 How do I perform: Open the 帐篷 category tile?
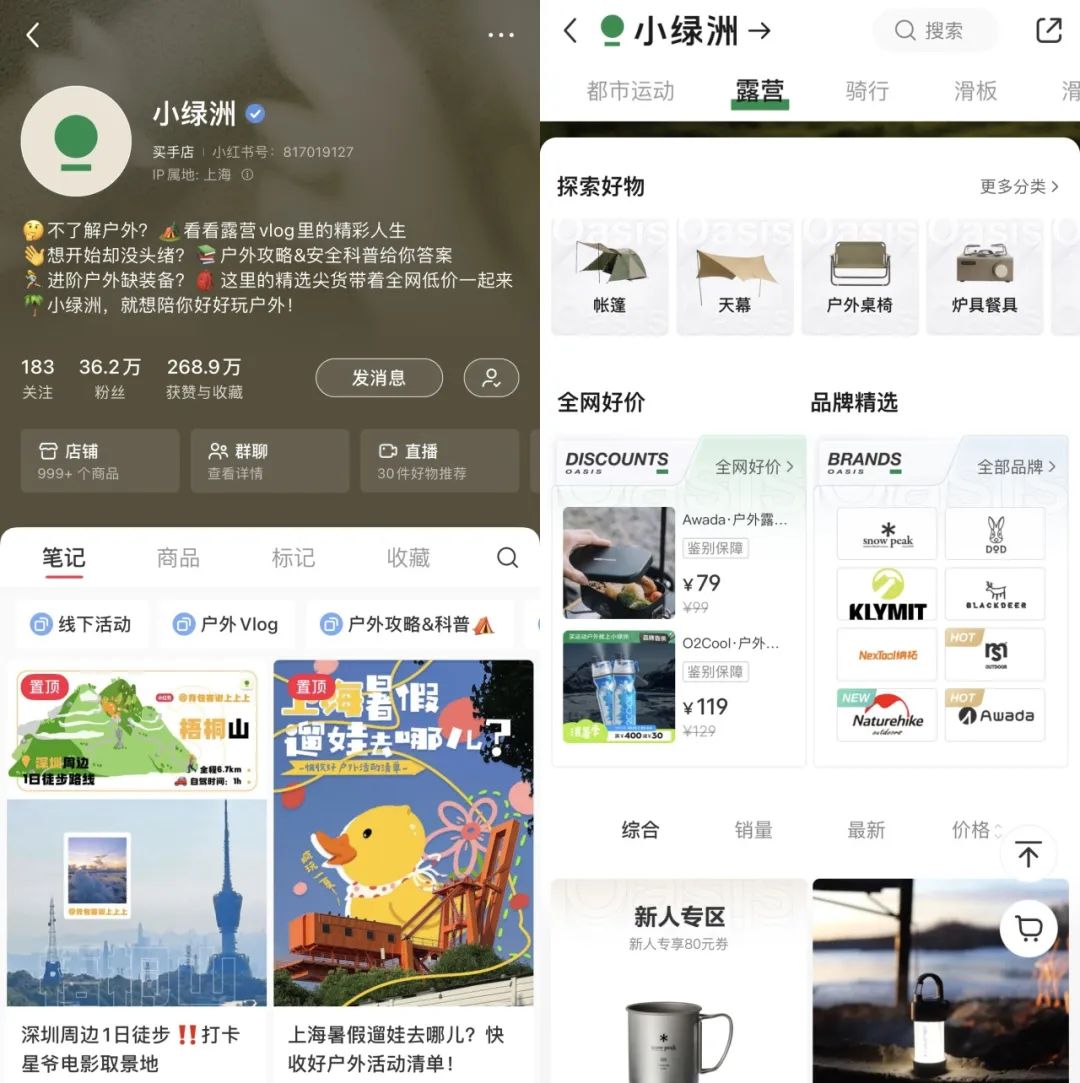pos(610,275)
